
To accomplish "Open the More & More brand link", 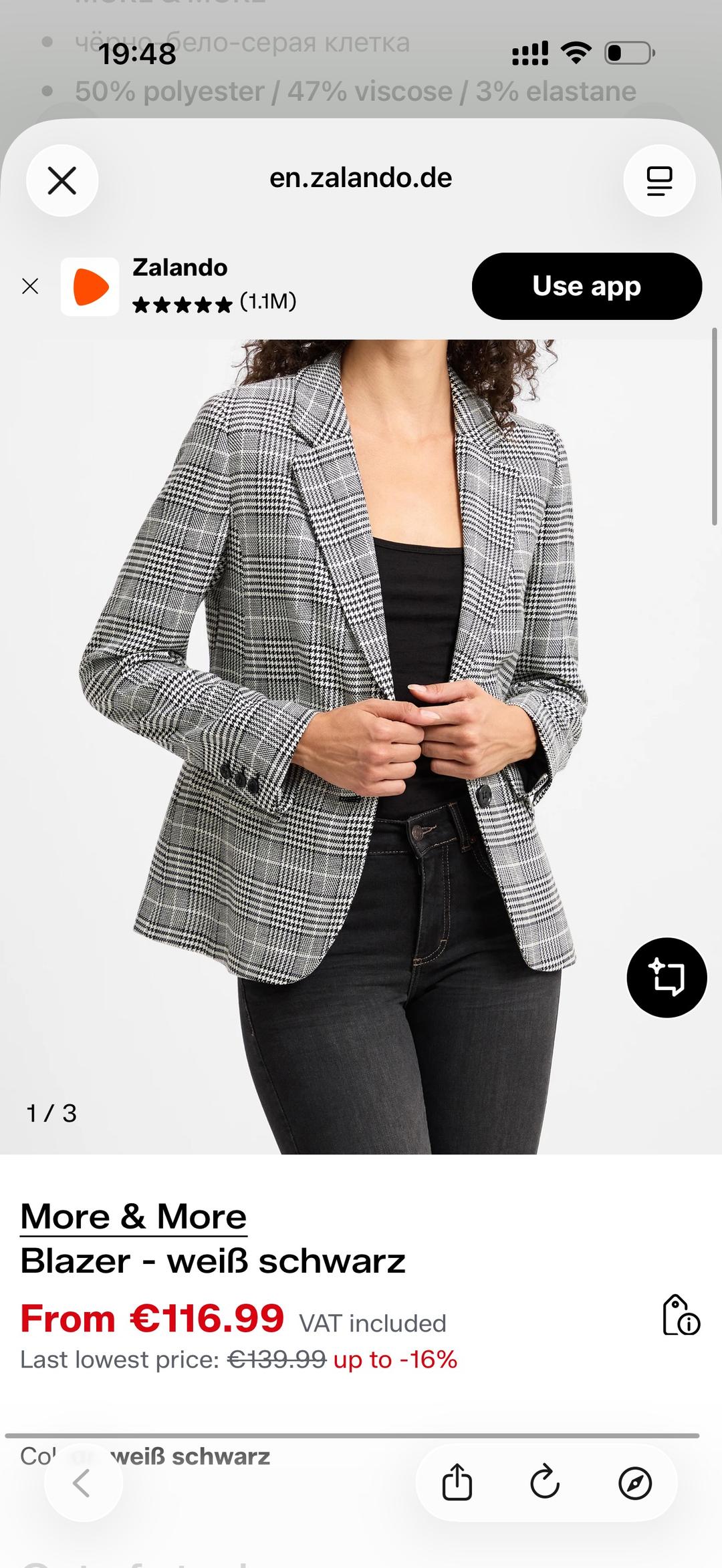I will click(x=134, y=1215).
